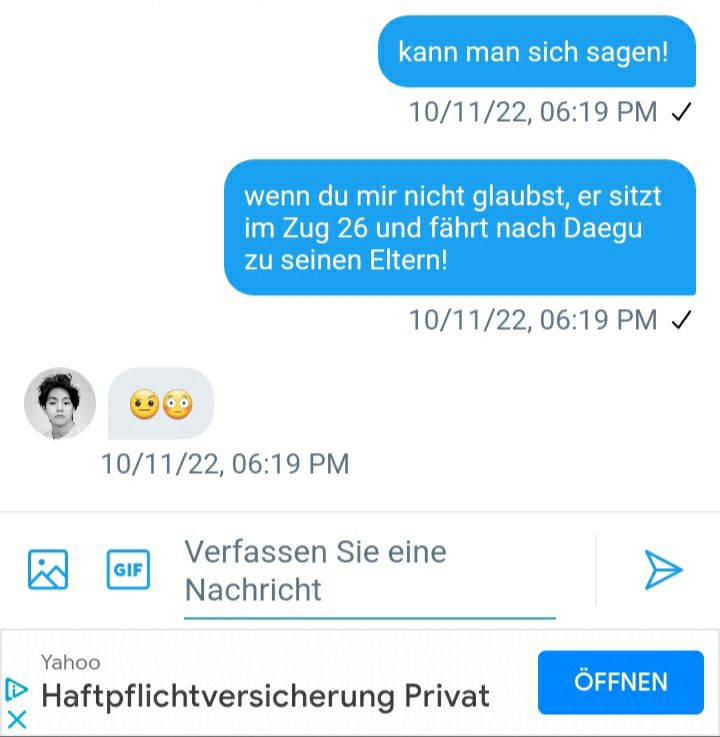Close the Yahoo ad banner

[x=16, y=719]
